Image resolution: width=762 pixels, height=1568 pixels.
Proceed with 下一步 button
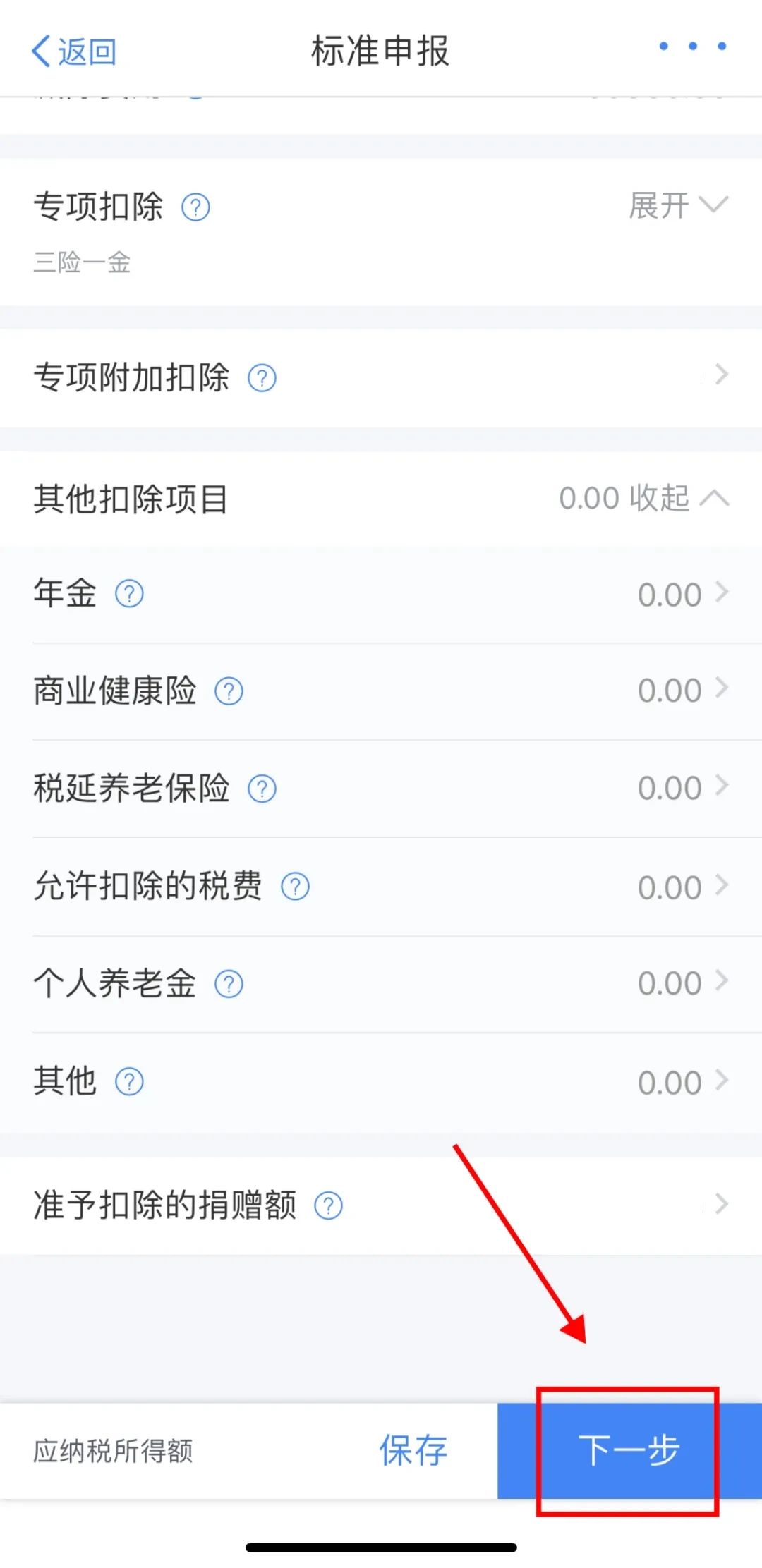pos(629,1451)
